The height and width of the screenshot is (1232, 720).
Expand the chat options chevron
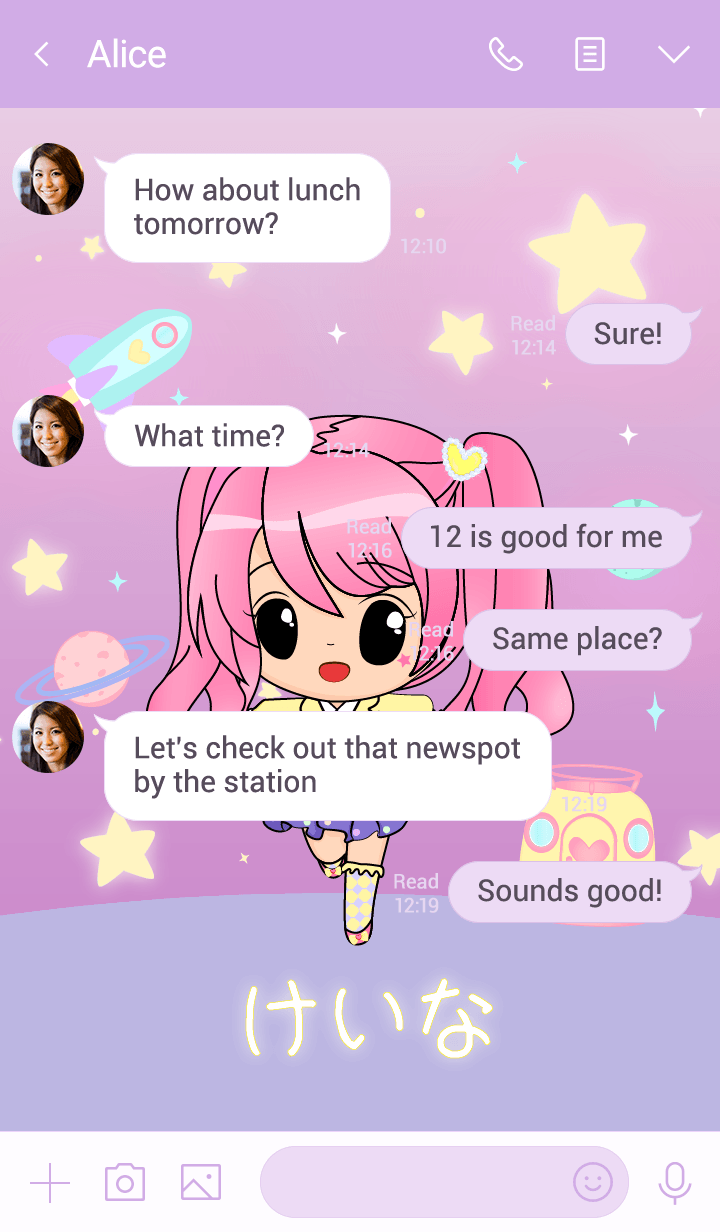coord(674,54)
